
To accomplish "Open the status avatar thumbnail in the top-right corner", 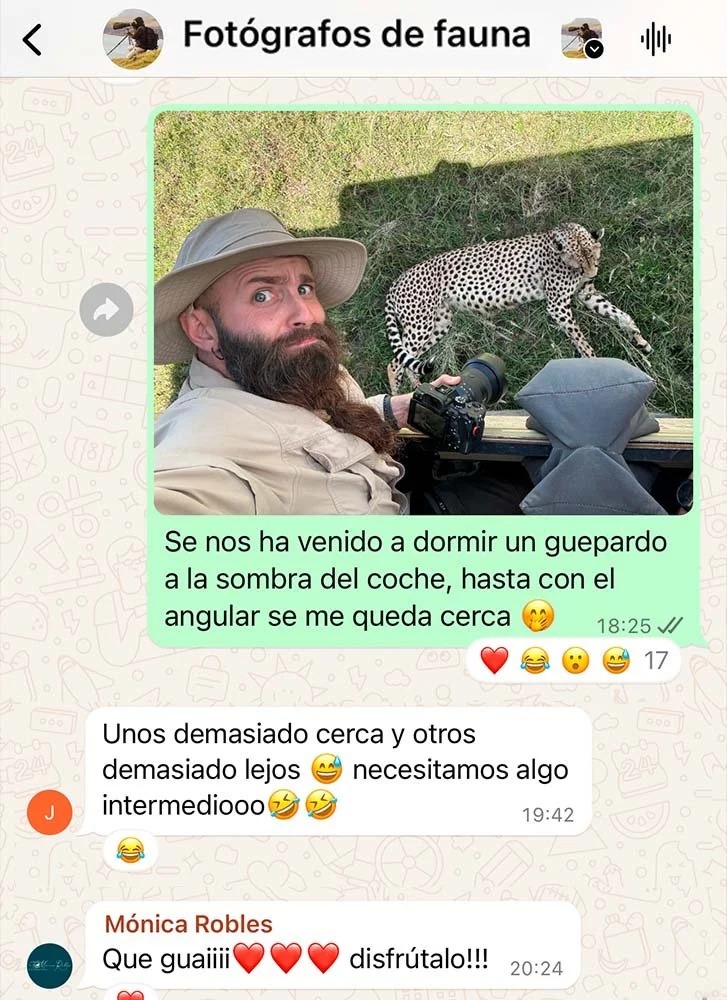I will coord(580,33).
